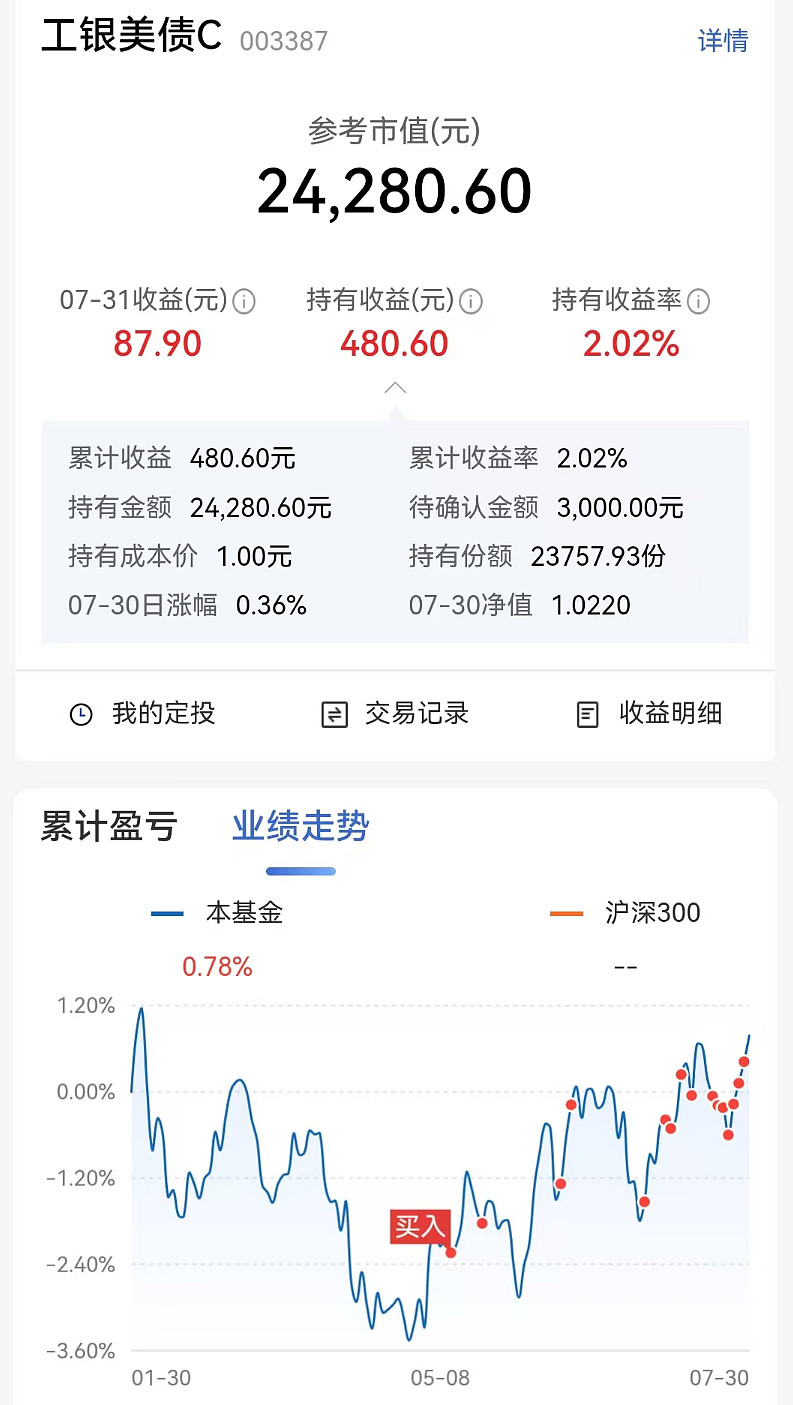Open 交易记录
793x1405 pixels.
[395, 714]
